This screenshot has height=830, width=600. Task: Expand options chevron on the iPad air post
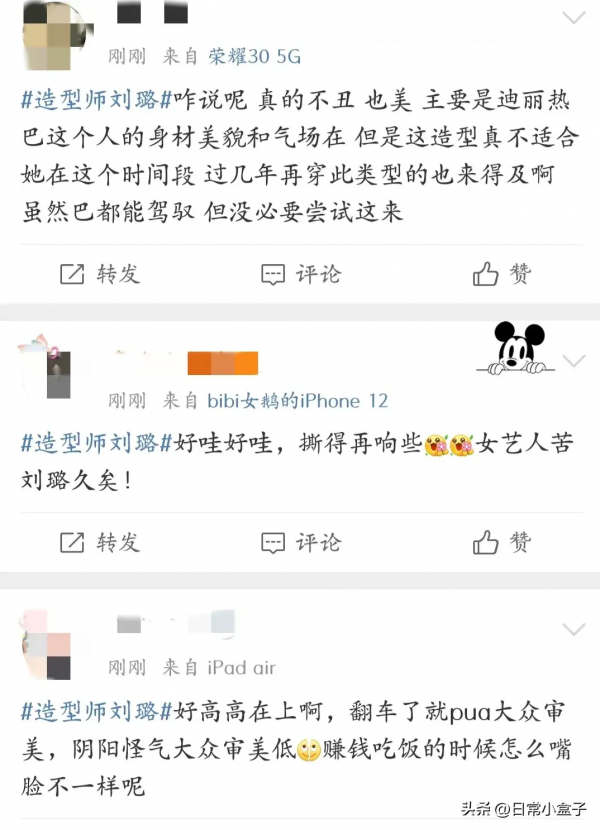tap(574, 629)
